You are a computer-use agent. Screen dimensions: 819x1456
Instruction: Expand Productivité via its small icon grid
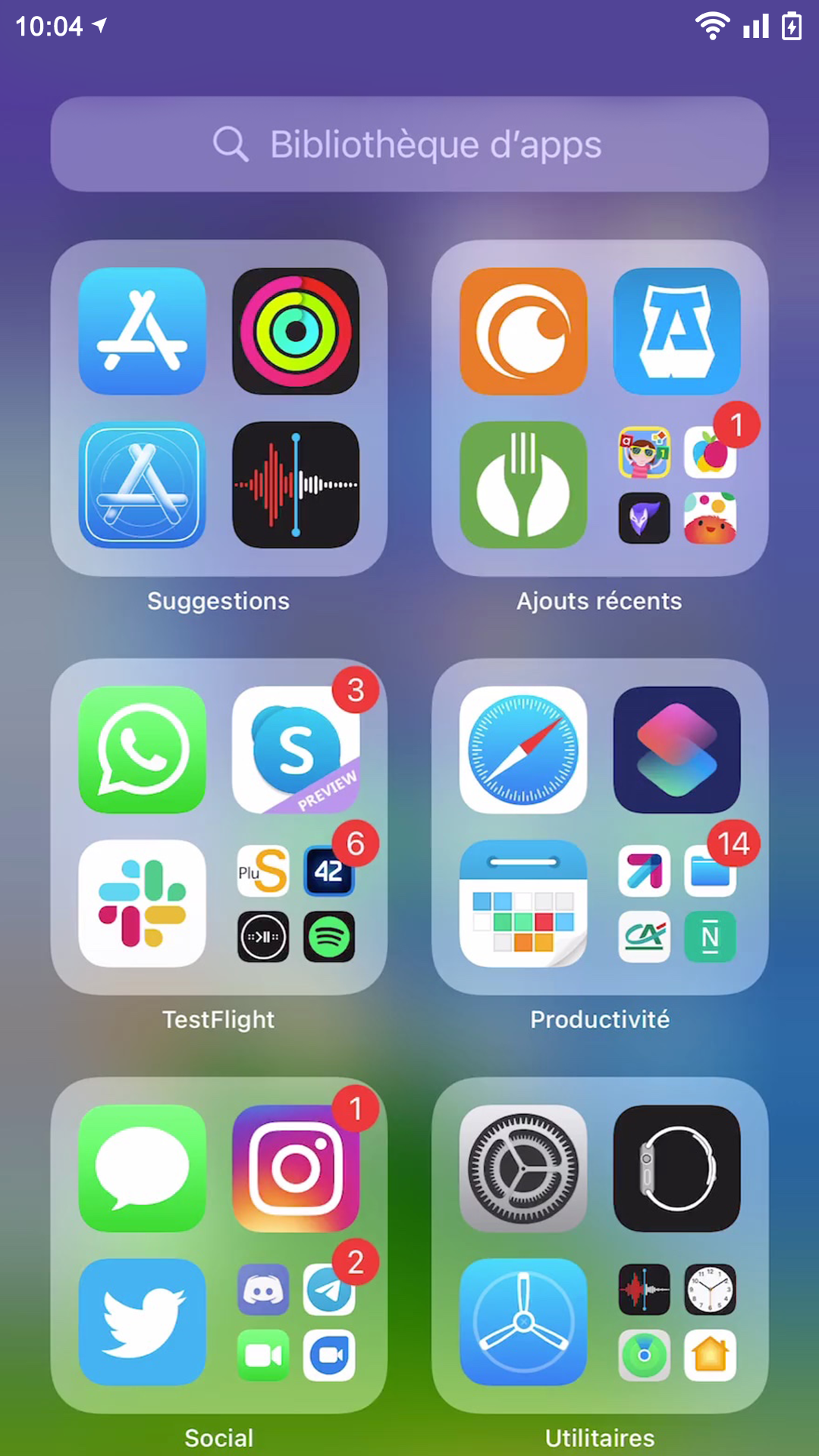[676, 904]
